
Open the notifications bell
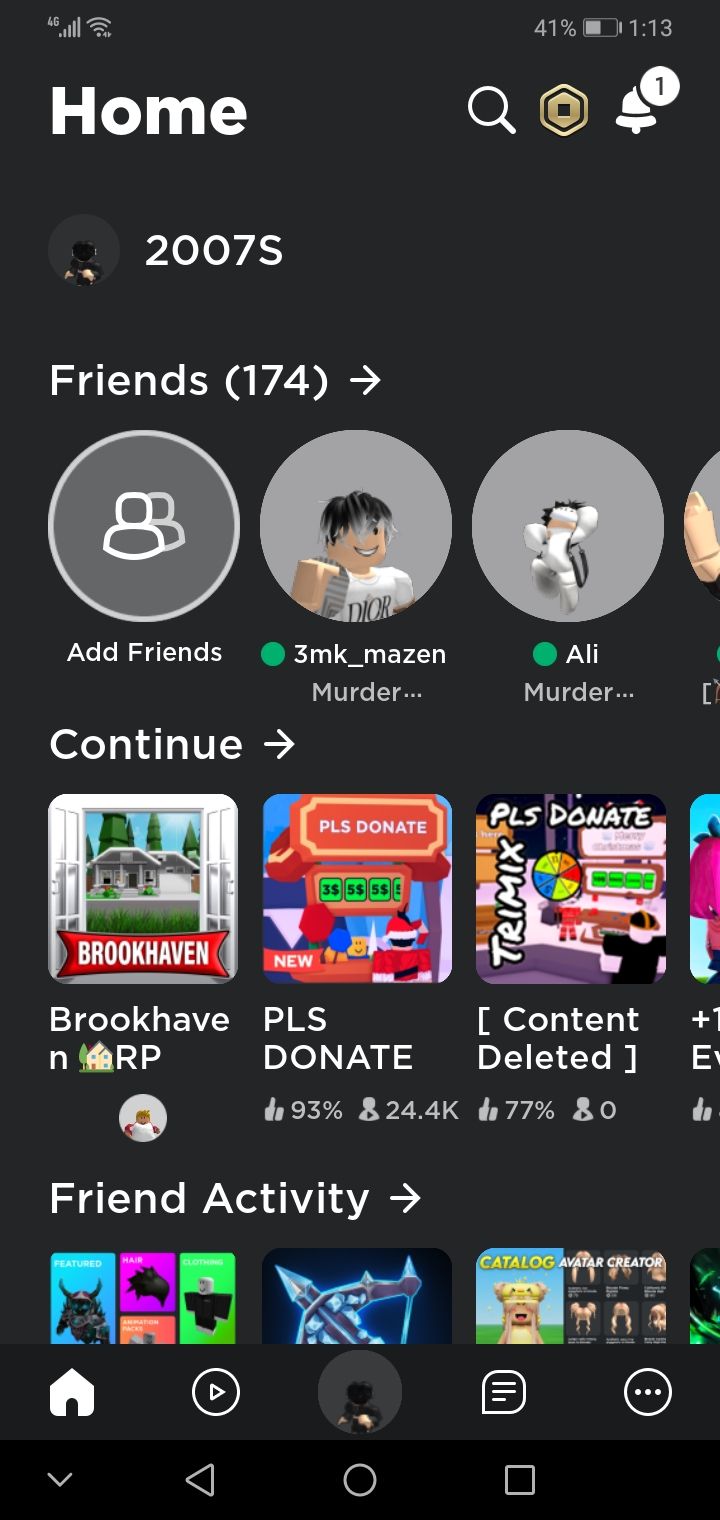(x=637, y=108)
